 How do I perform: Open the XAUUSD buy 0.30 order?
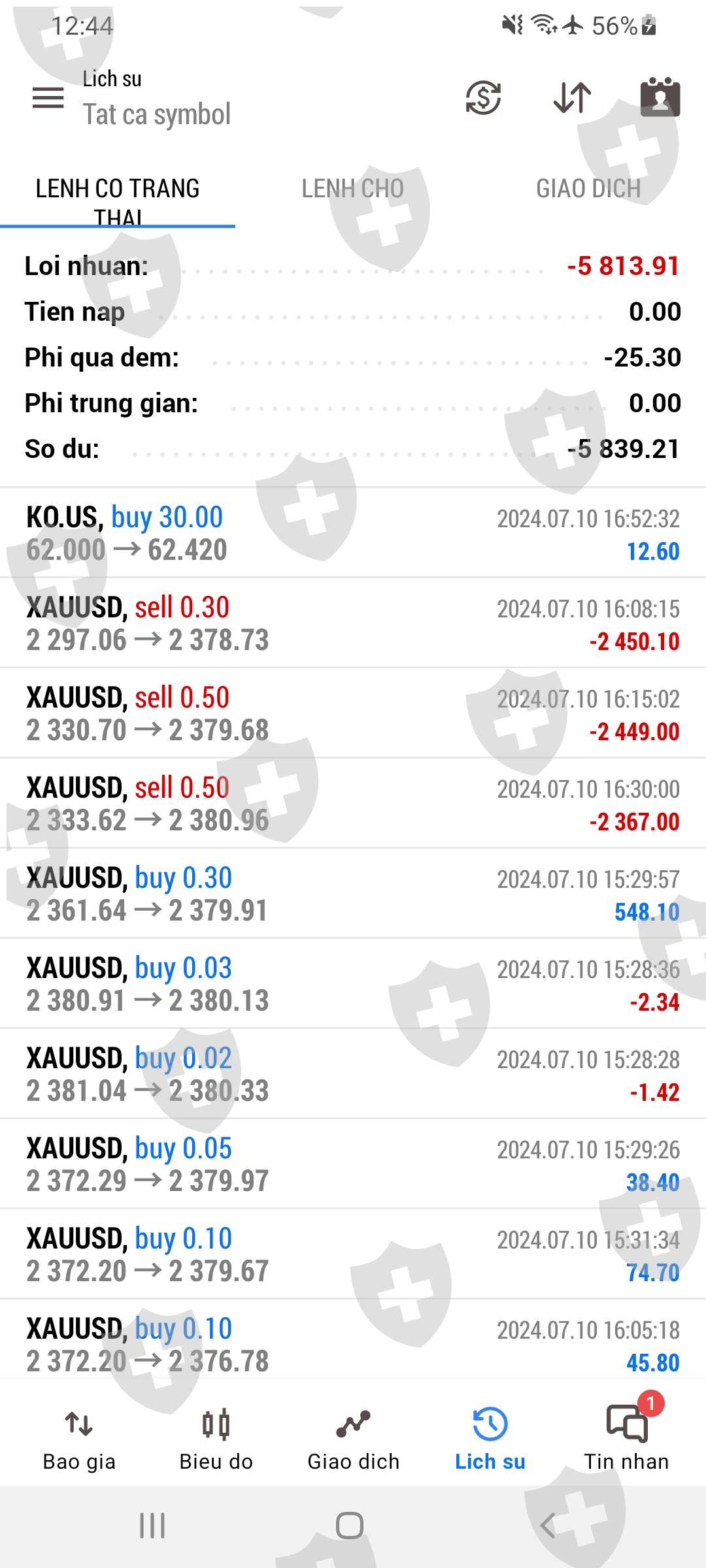[353, 894]
